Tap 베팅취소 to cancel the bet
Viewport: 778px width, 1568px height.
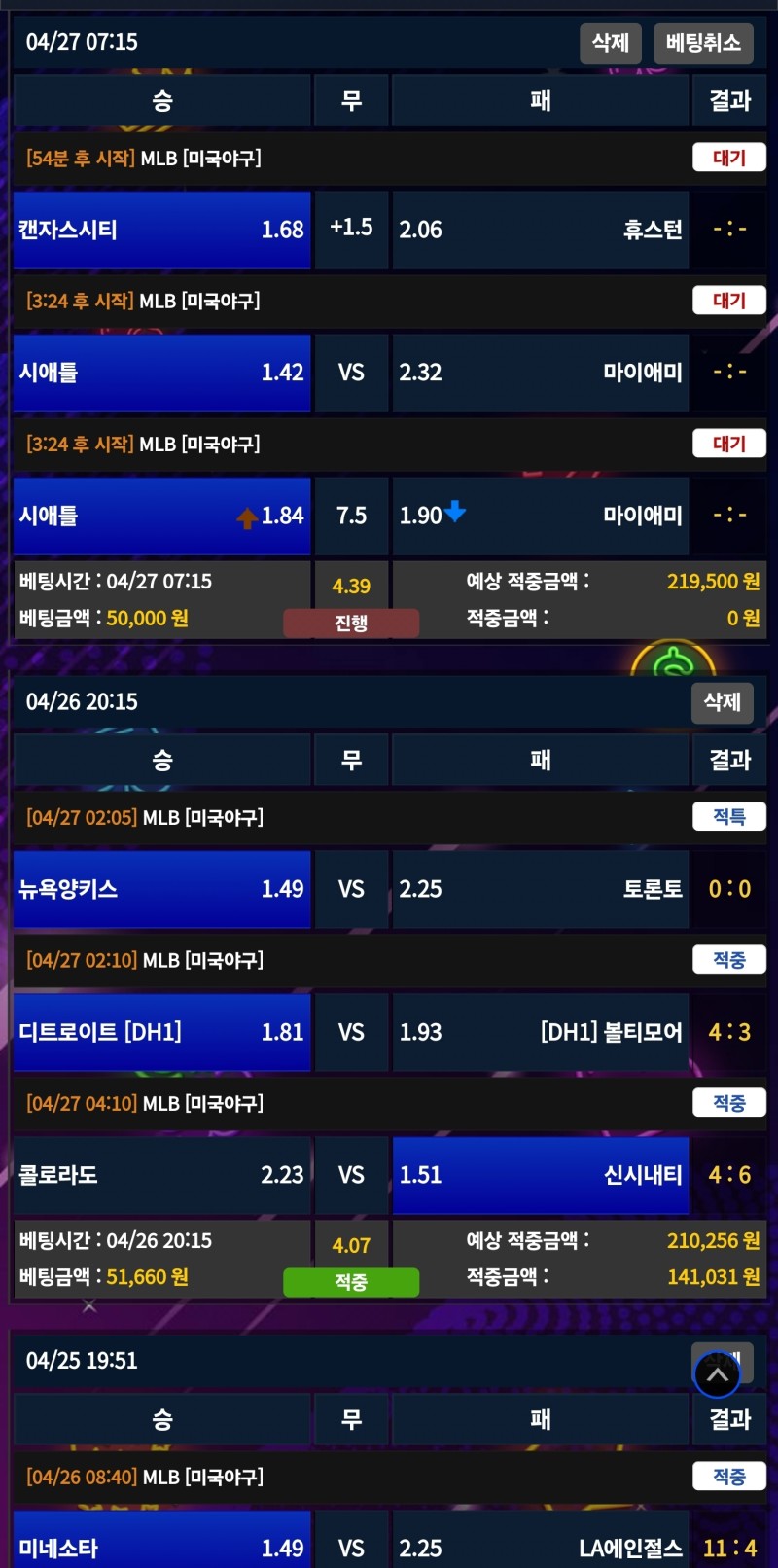point(703,43)
